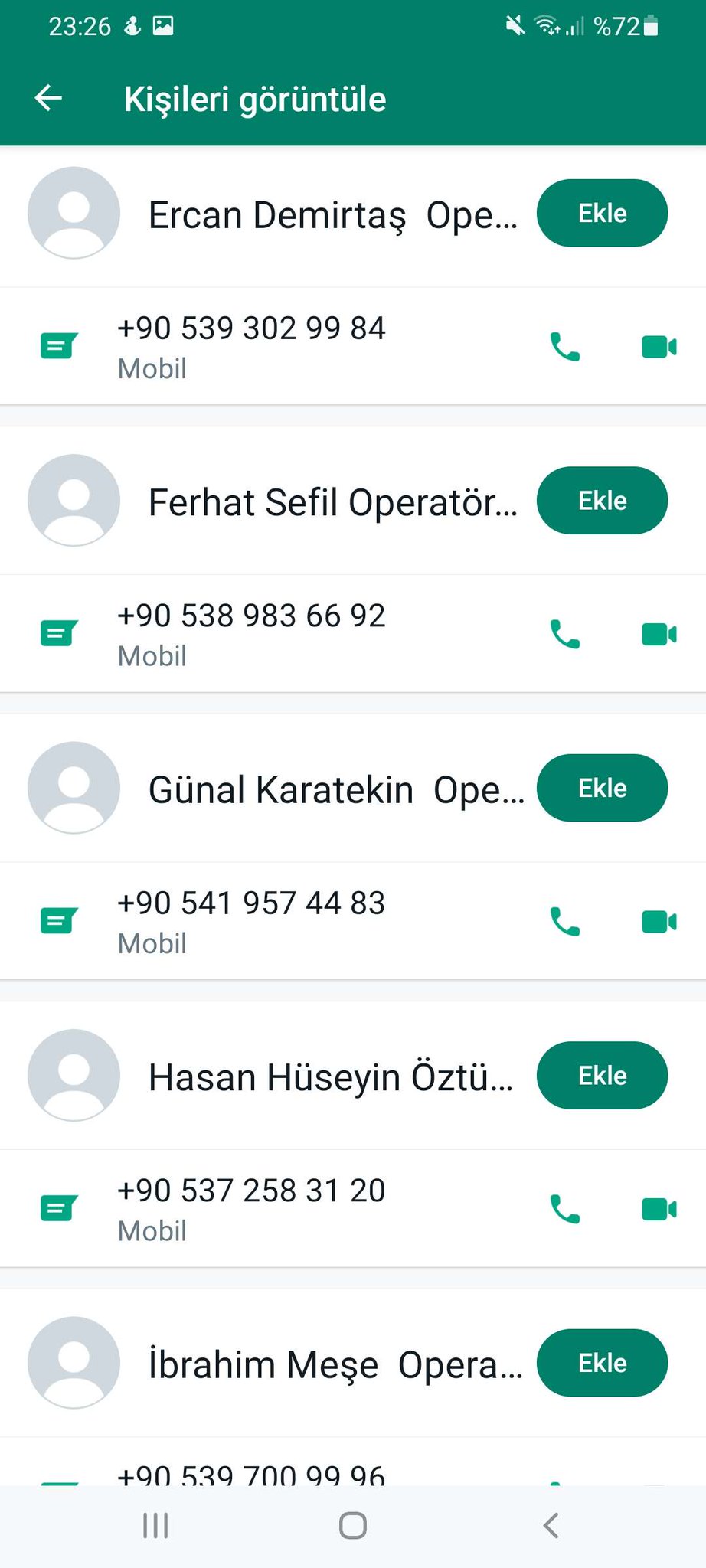Dial +90 541 957 44 83 voice call
The image size is (706, 1568).
(565, 922)
